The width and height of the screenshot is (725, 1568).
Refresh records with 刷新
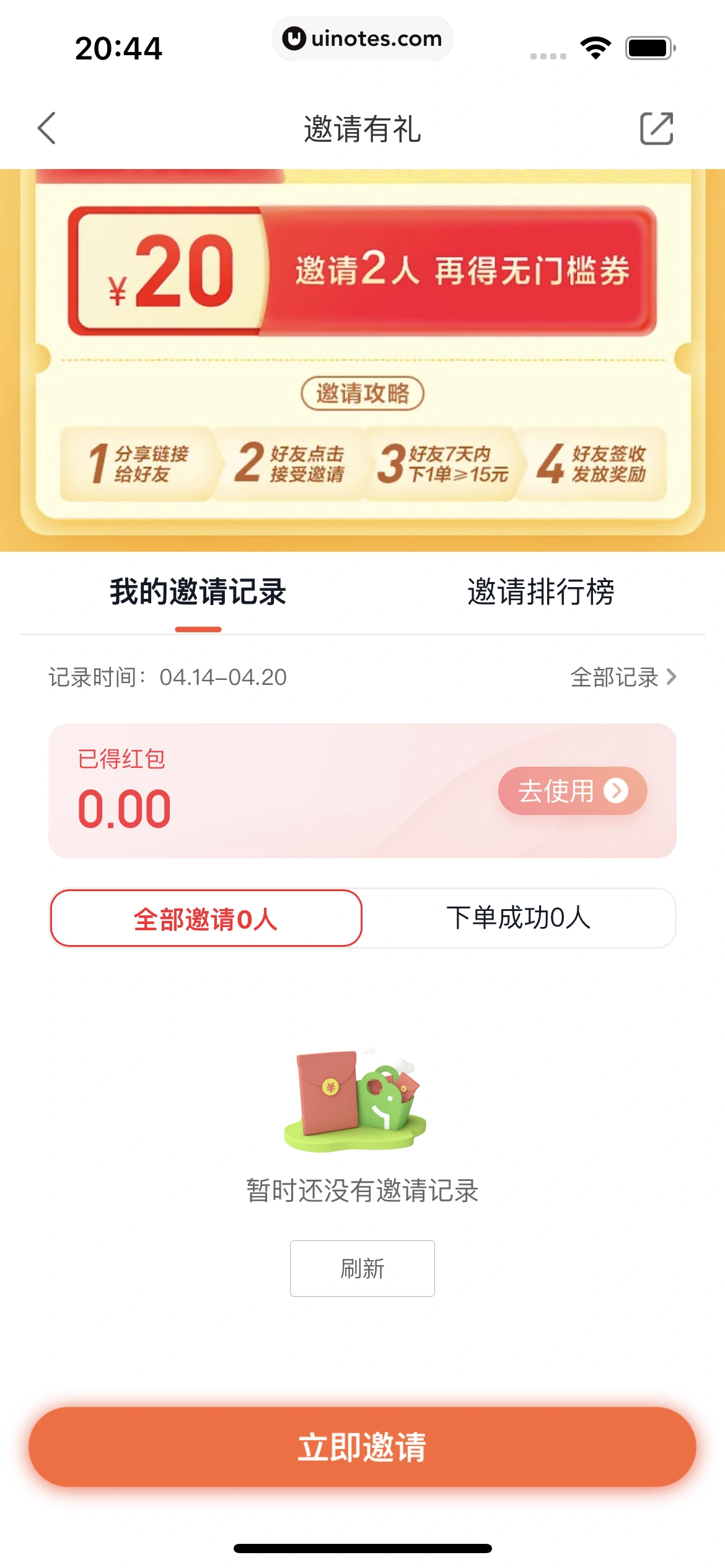click(x=362, y=1268)
